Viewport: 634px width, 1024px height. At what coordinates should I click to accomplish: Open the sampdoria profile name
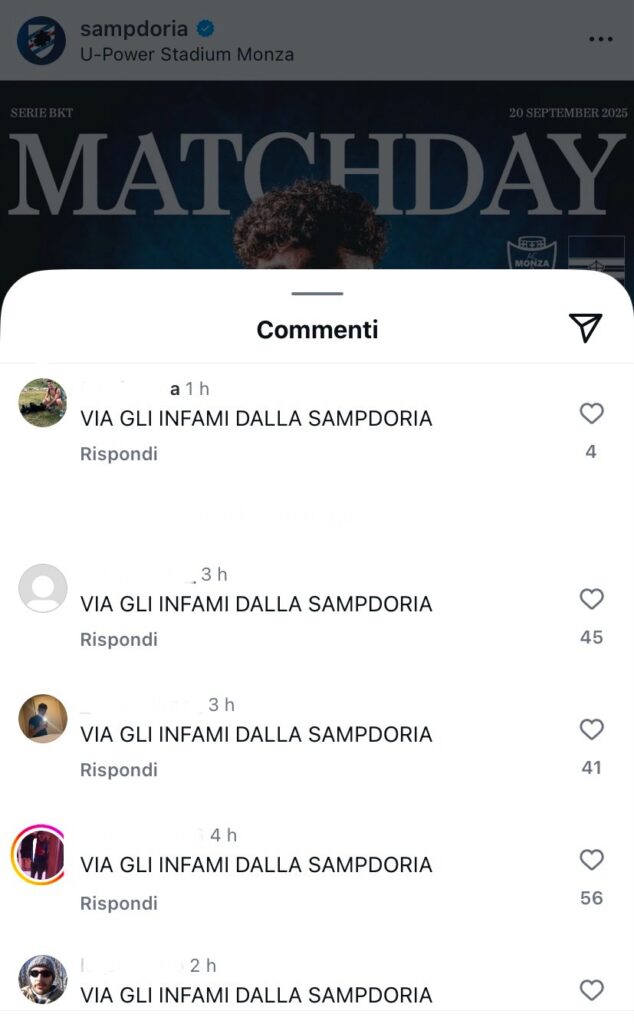tap(134, 30)
